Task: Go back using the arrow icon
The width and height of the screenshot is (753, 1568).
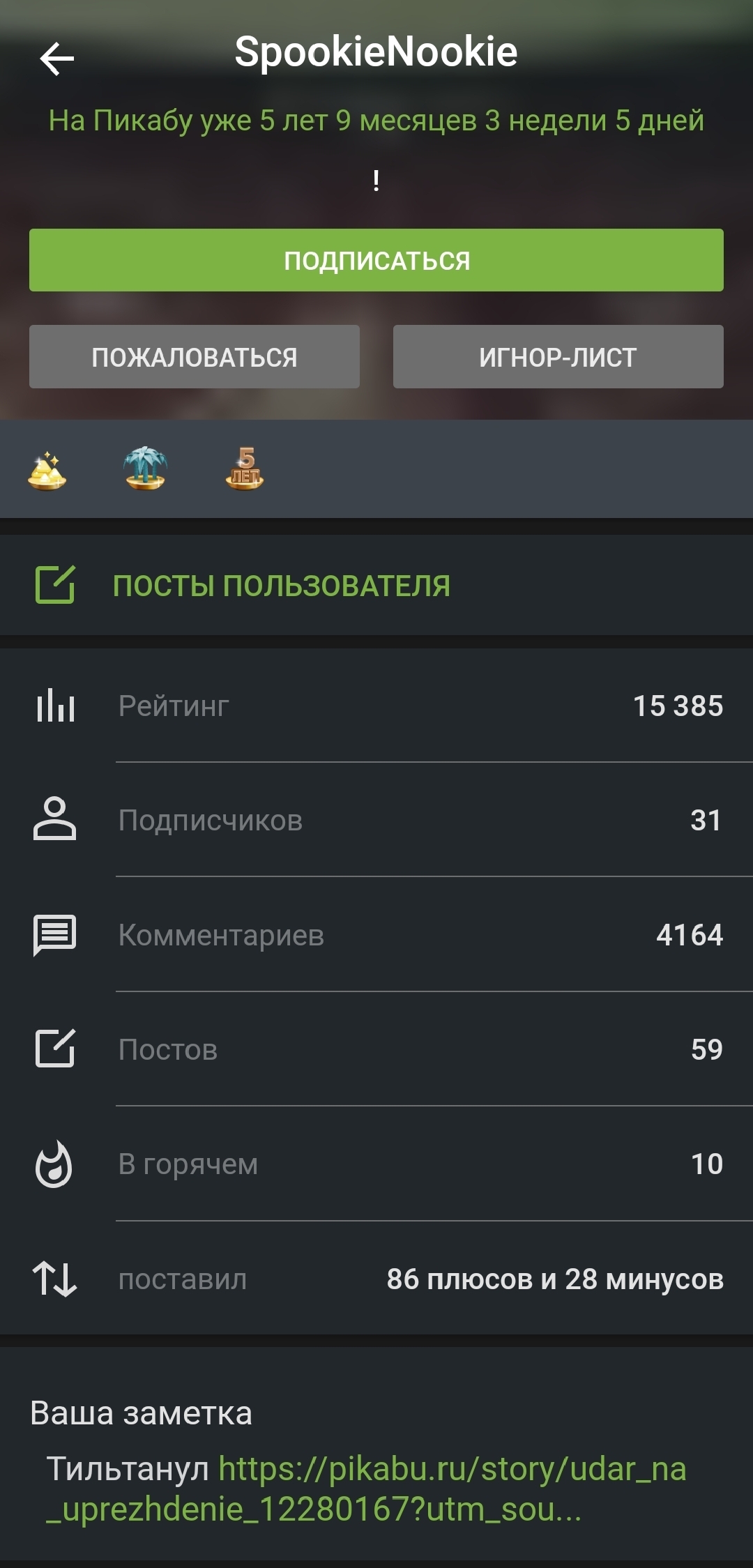Action: pos(57,59)
